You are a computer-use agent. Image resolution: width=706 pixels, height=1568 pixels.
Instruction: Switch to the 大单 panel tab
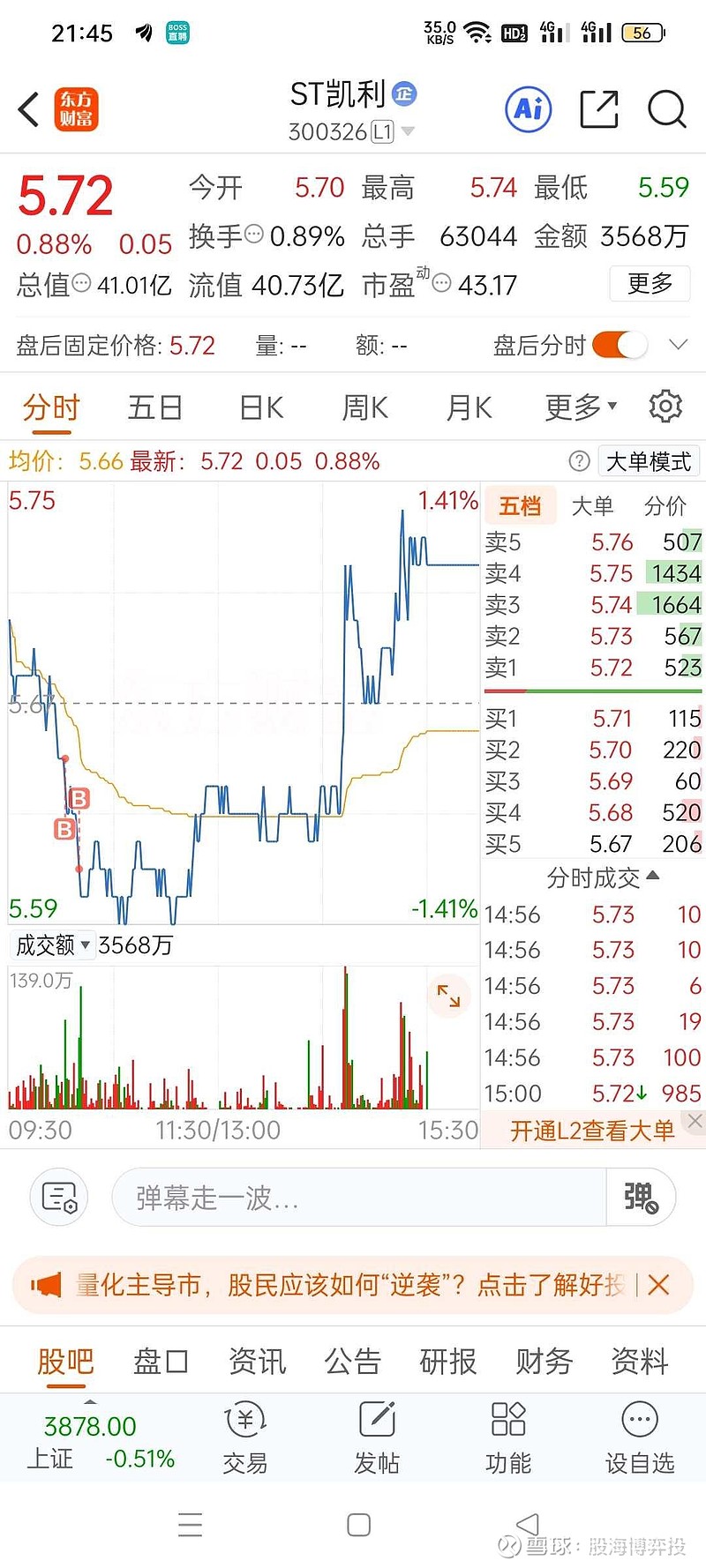pyautogui.click(x=593, y=505)
